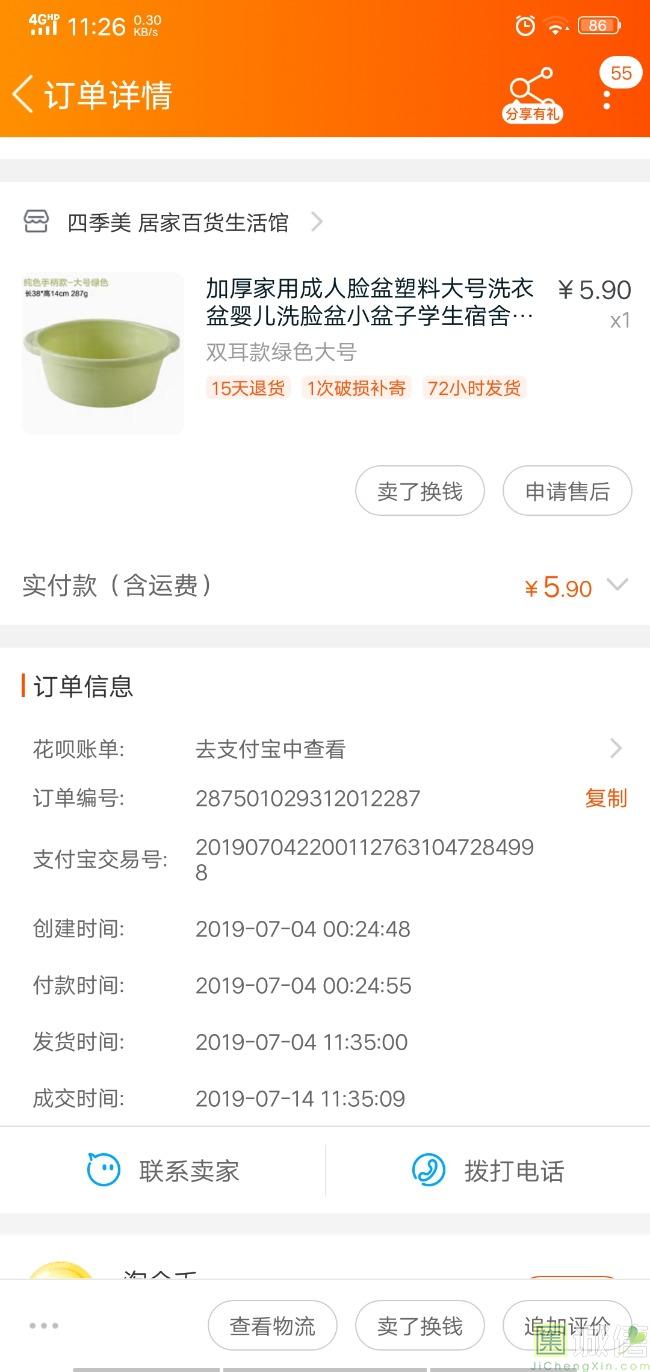Go back from the order details page
Screen dimensions: 650x1372
tap(24, 94)
